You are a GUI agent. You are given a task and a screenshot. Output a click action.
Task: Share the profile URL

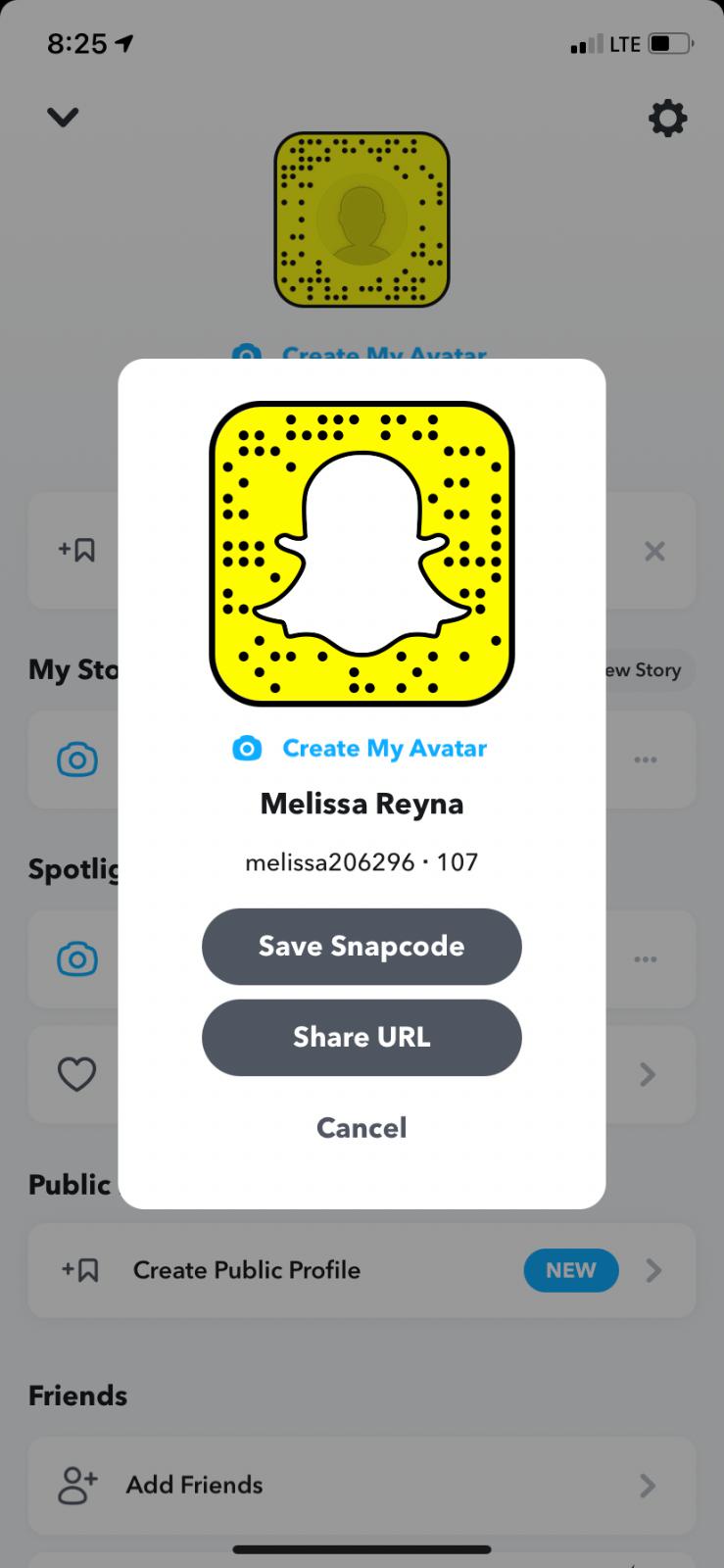[362, 1037]
